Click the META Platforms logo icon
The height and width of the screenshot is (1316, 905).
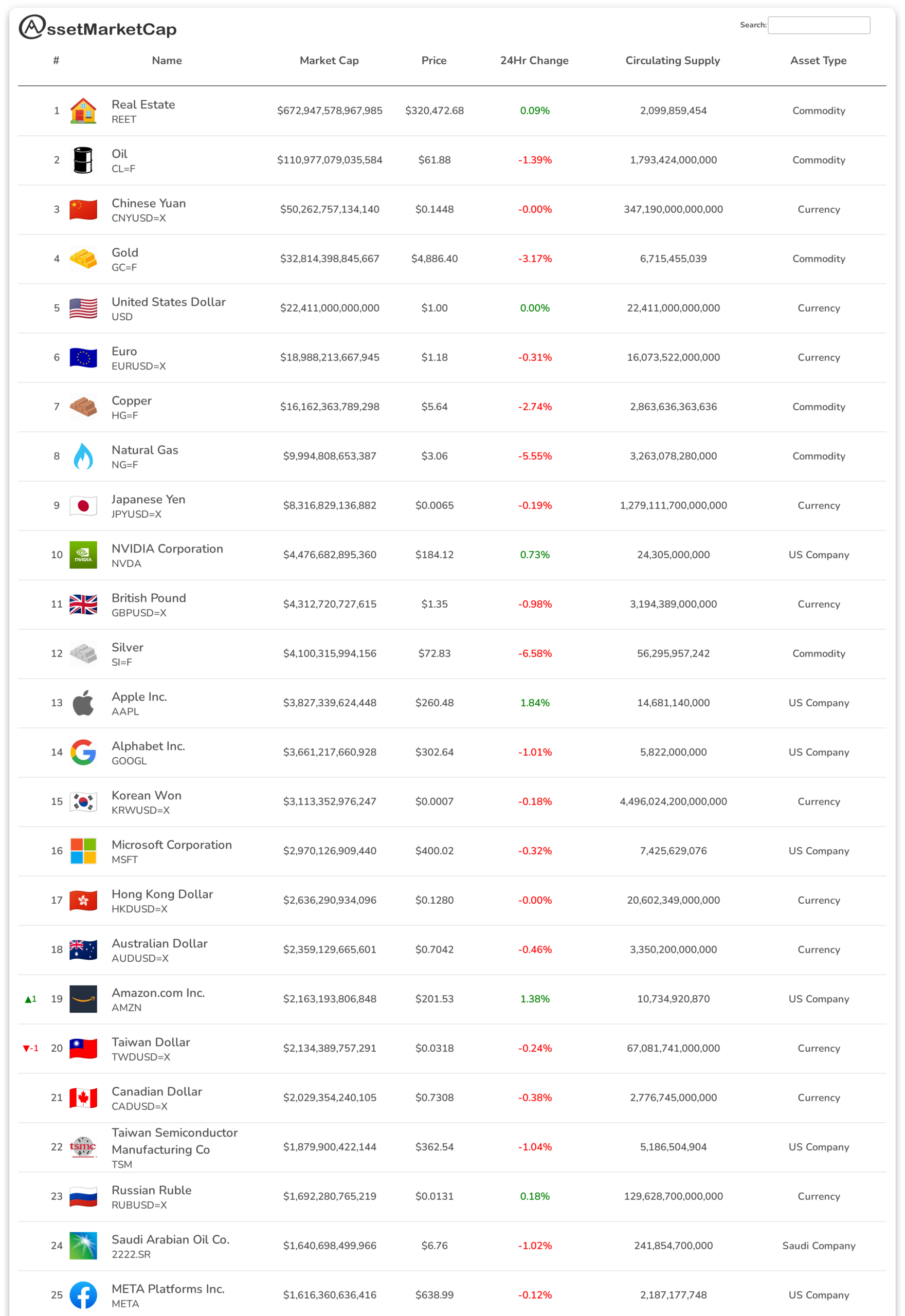pos(83,1295)
